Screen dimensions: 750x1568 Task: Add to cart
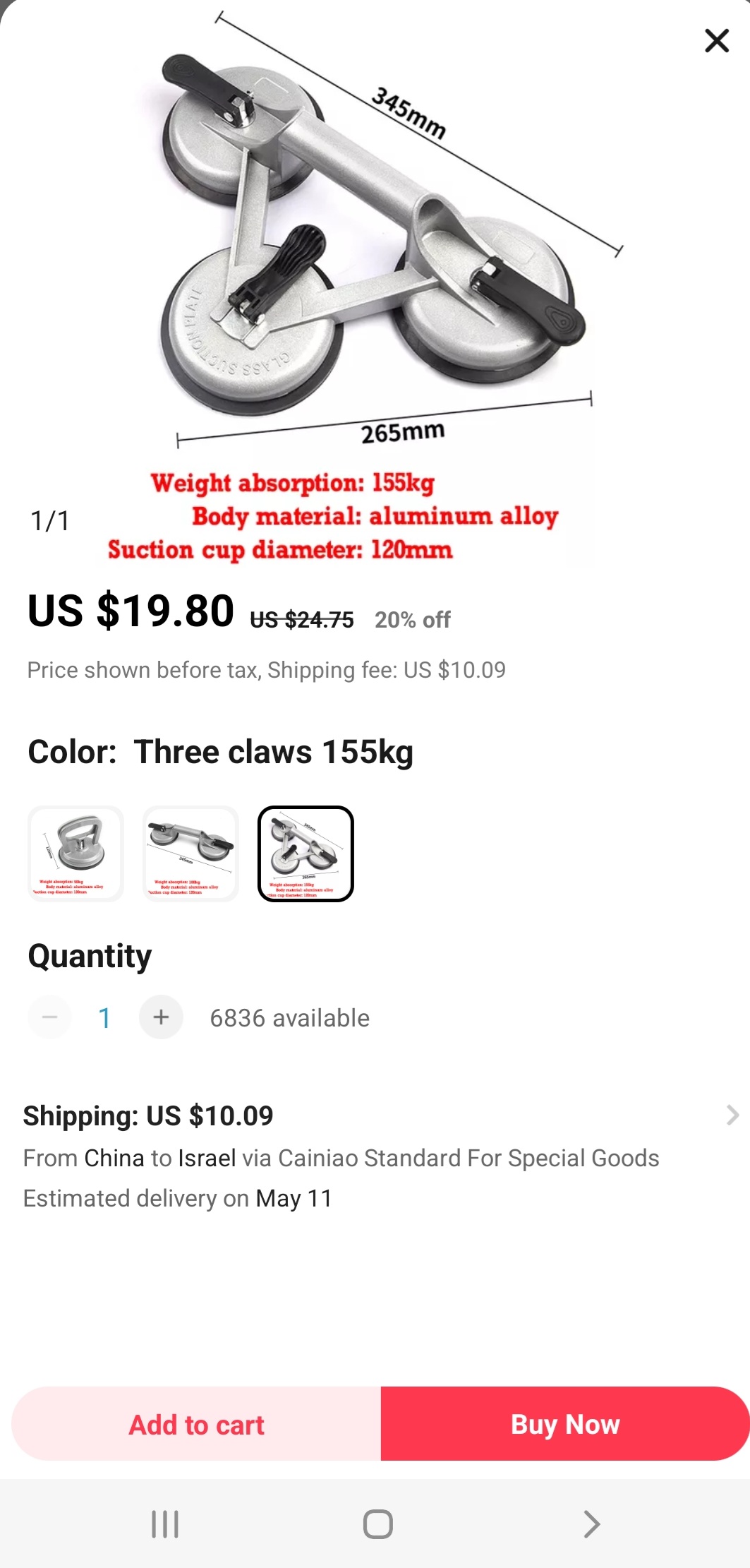(x=196, y=1424)
